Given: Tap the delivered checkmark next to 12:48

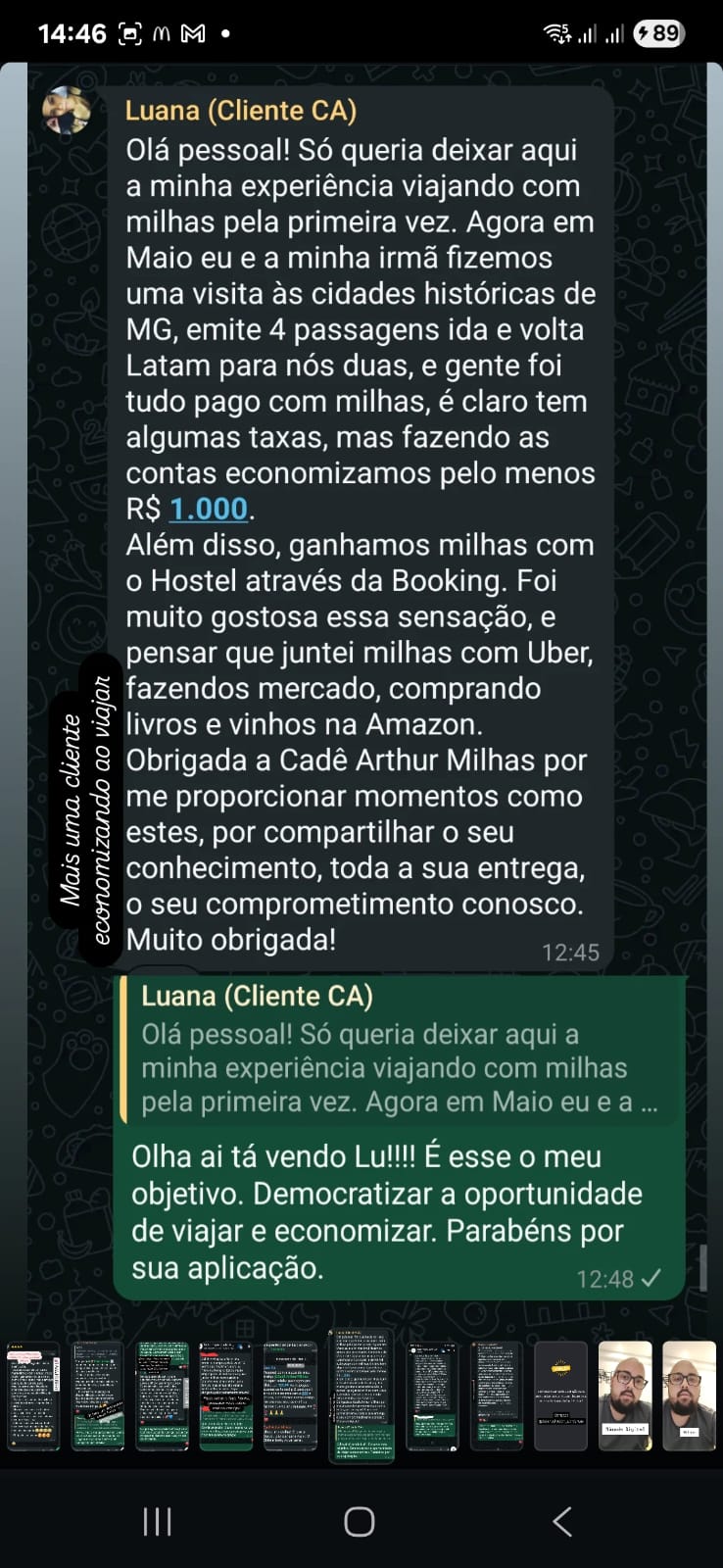Looking at the screenshot, I should 651,1279.
